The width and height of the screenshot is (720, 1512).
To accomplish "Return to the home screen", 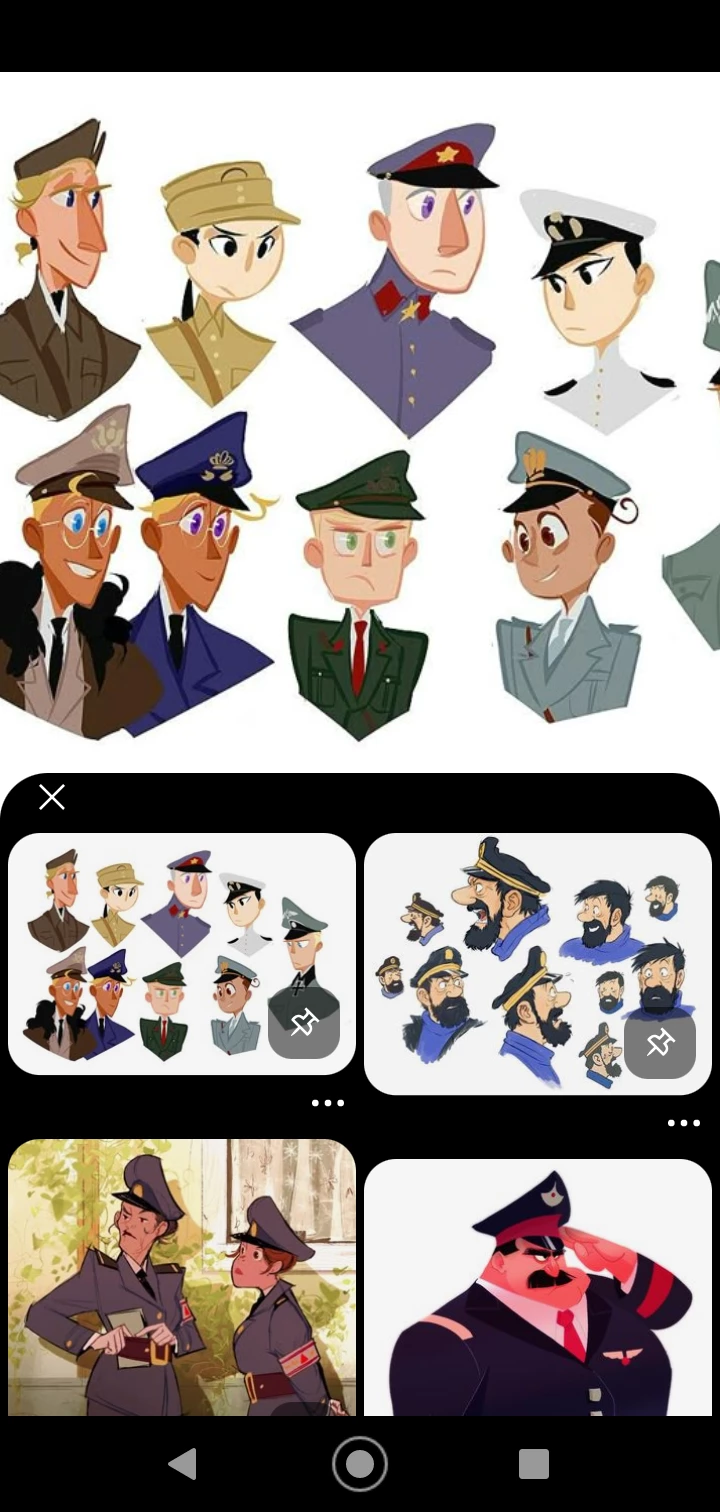I will coord(360,1464).
